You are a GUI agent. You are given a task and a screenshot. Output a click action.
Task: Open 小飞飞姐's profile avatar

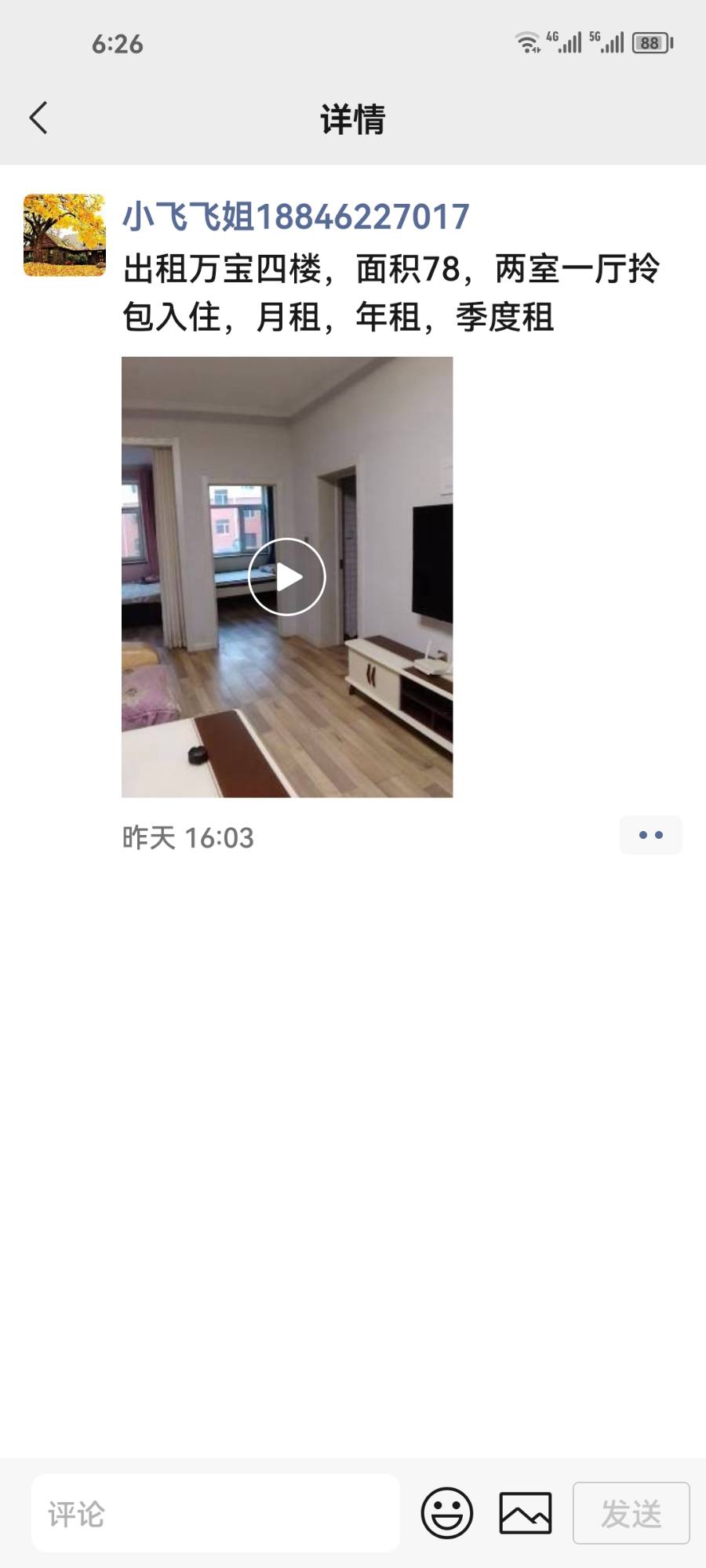64,235
